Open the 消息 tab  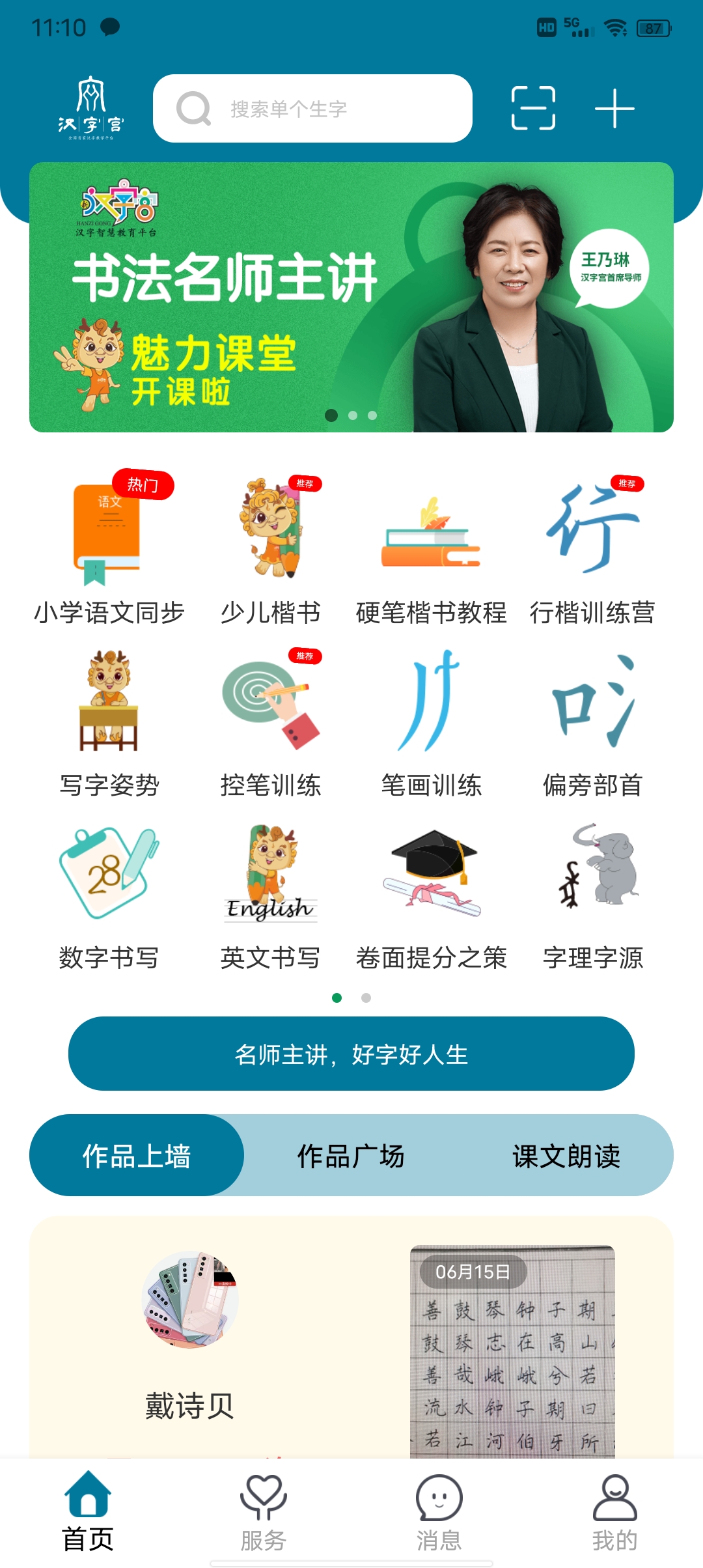coord(439,1512)
